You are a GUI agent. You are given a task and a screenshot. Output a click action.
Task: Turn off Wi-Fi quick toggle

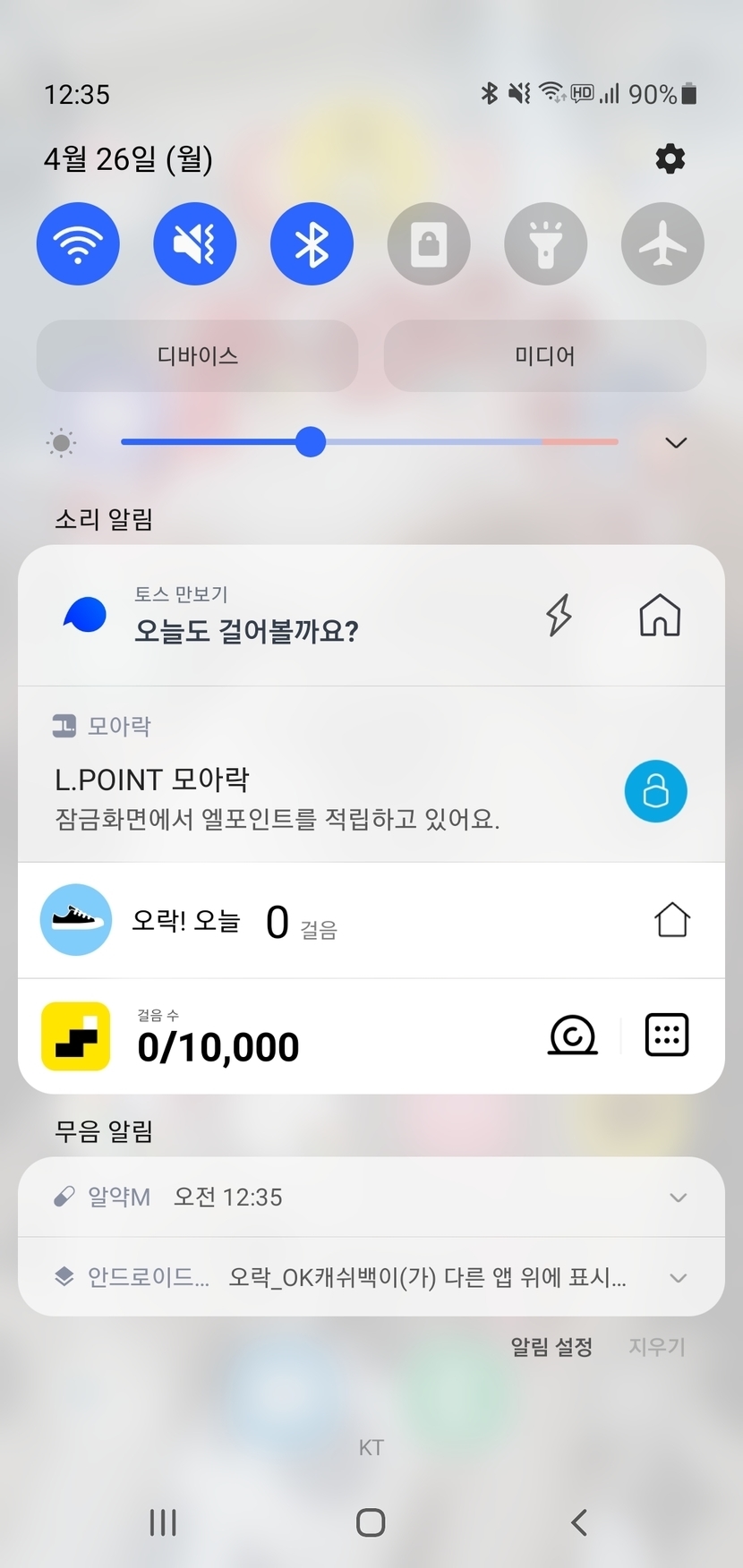78,244
